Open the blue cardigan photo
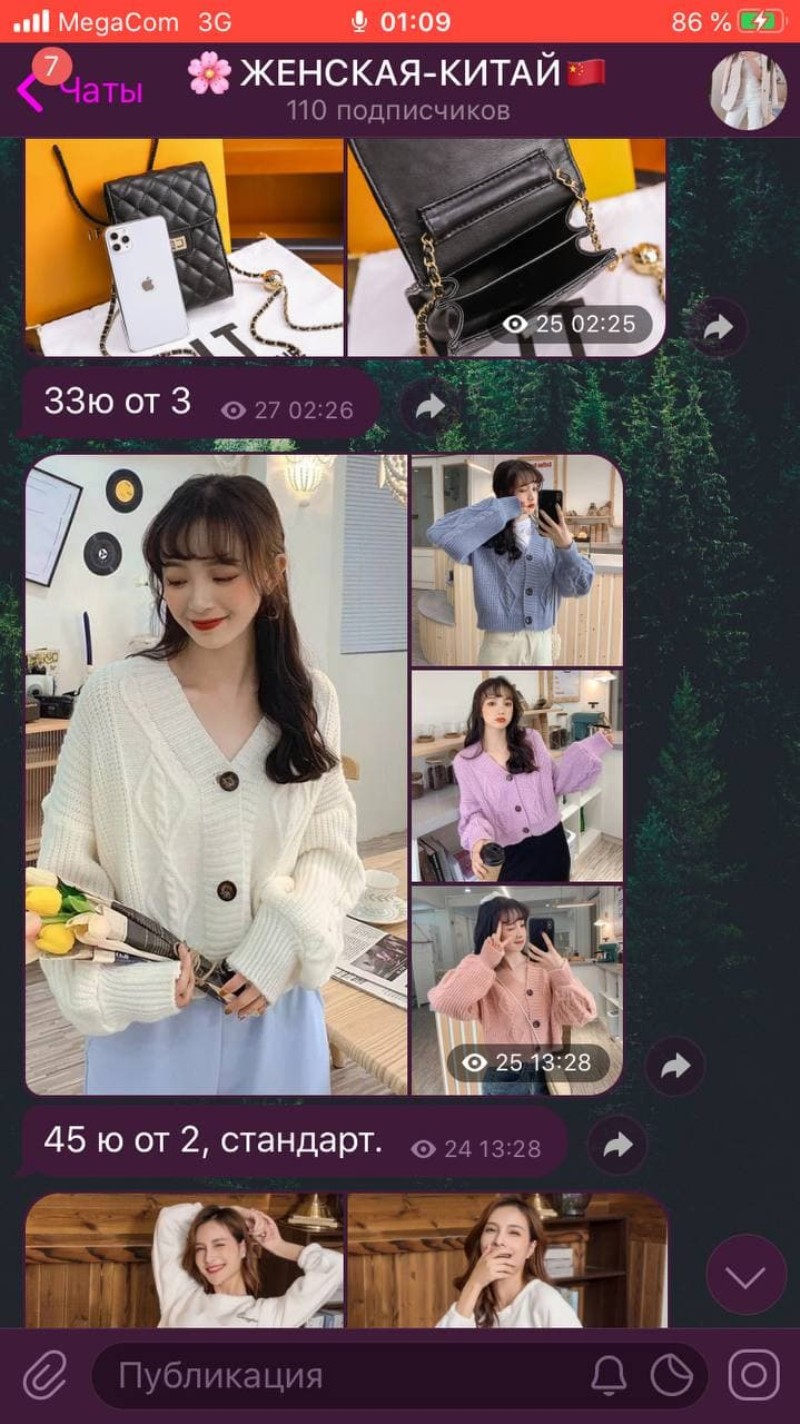This screenshot has height=1424, width=800. coord(517,561)
